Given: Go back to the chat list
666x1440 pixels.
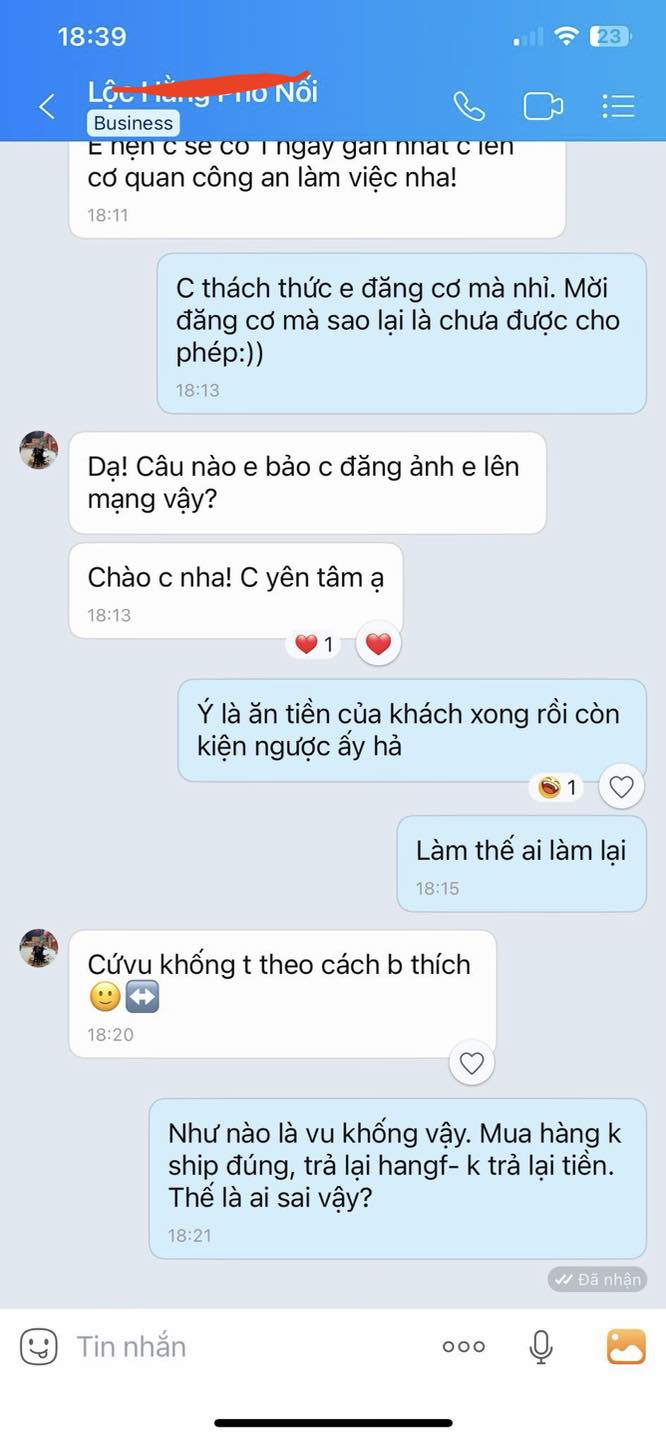Looking at the screenshot, I should coord(46,106).
